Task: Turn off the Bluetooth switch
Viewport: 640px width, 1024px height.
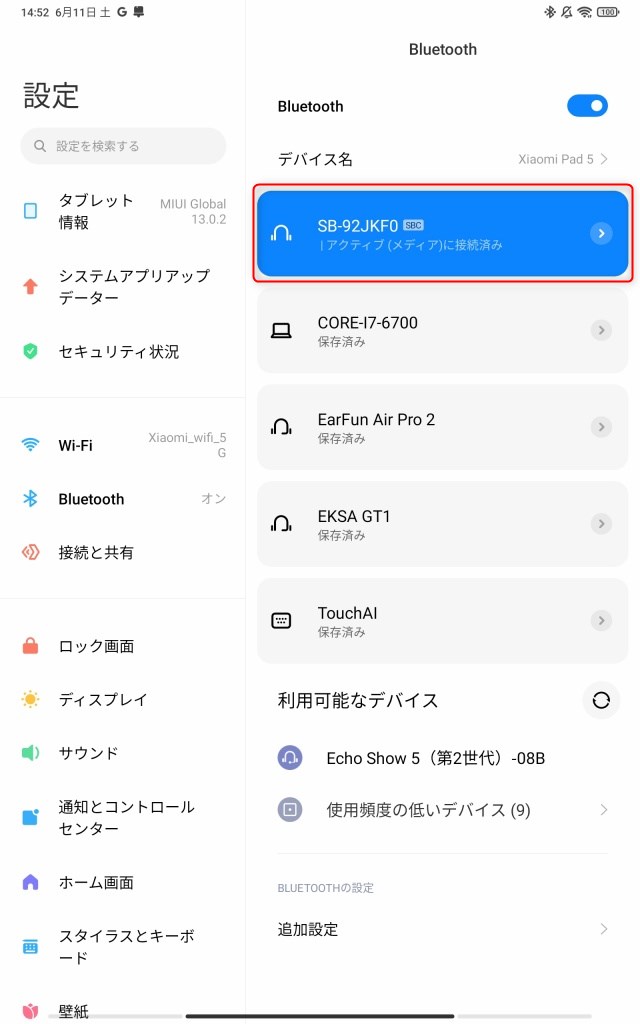Action: (587, 106)
